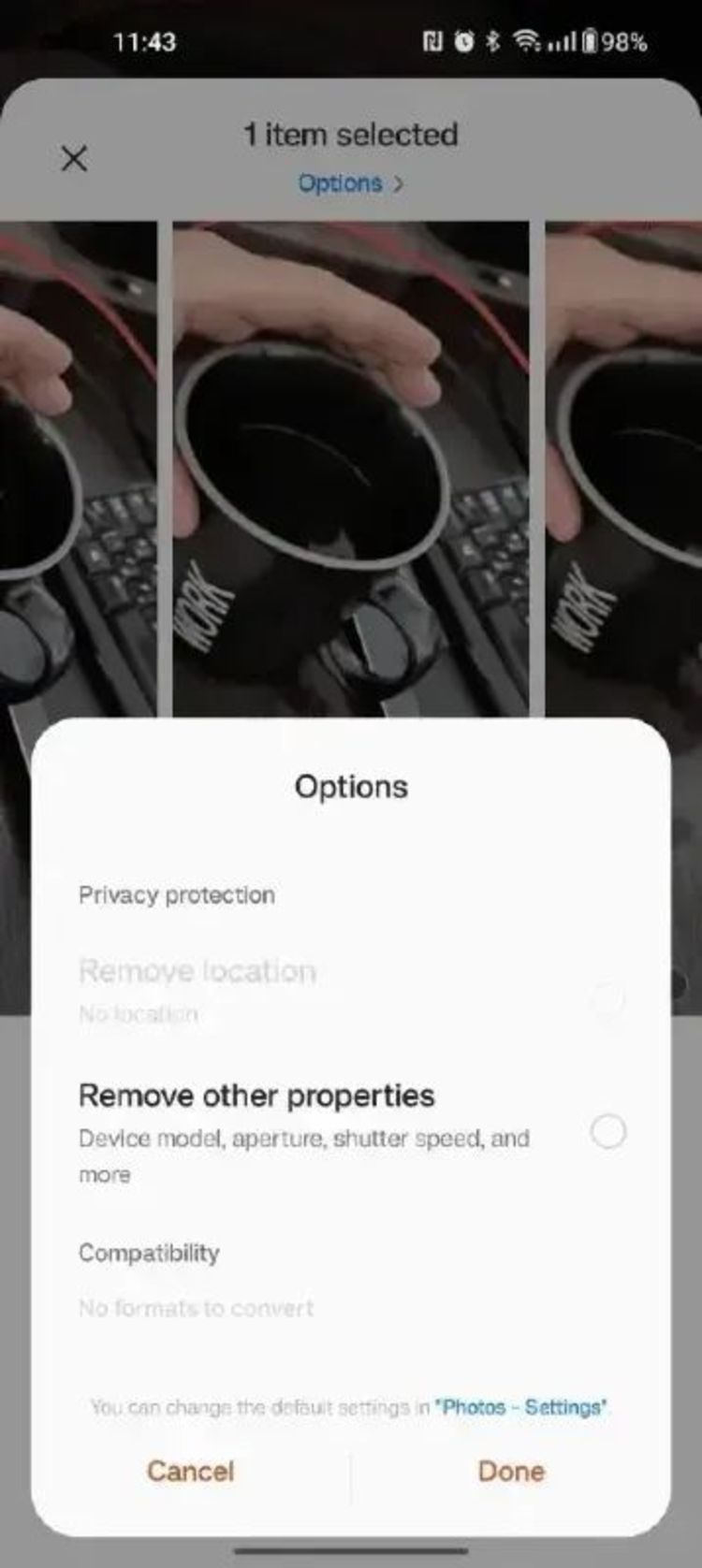Confirm options with Done

tap(511, 1470)
